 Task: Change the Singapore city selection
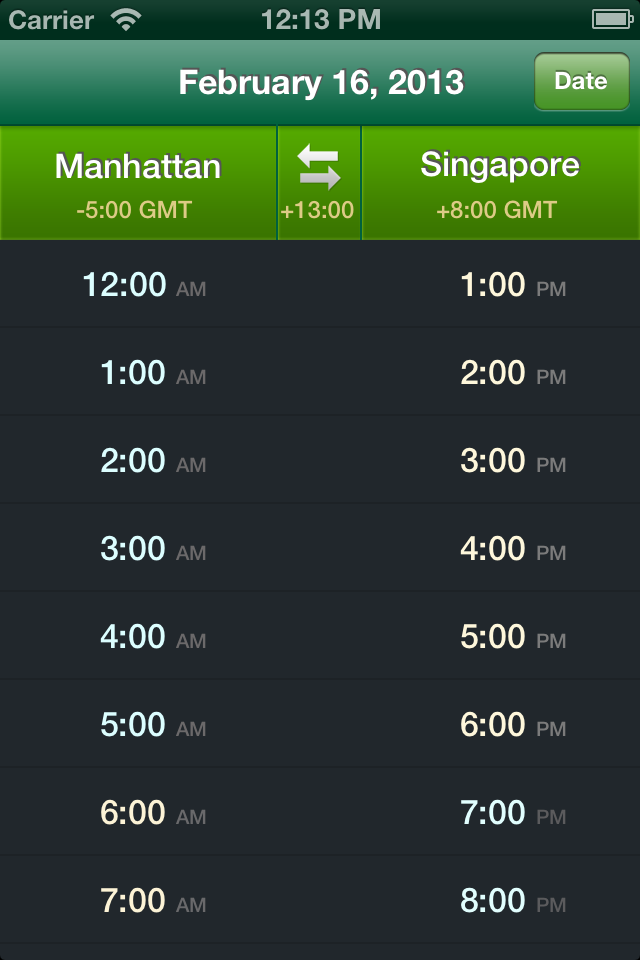coord(500,182)
